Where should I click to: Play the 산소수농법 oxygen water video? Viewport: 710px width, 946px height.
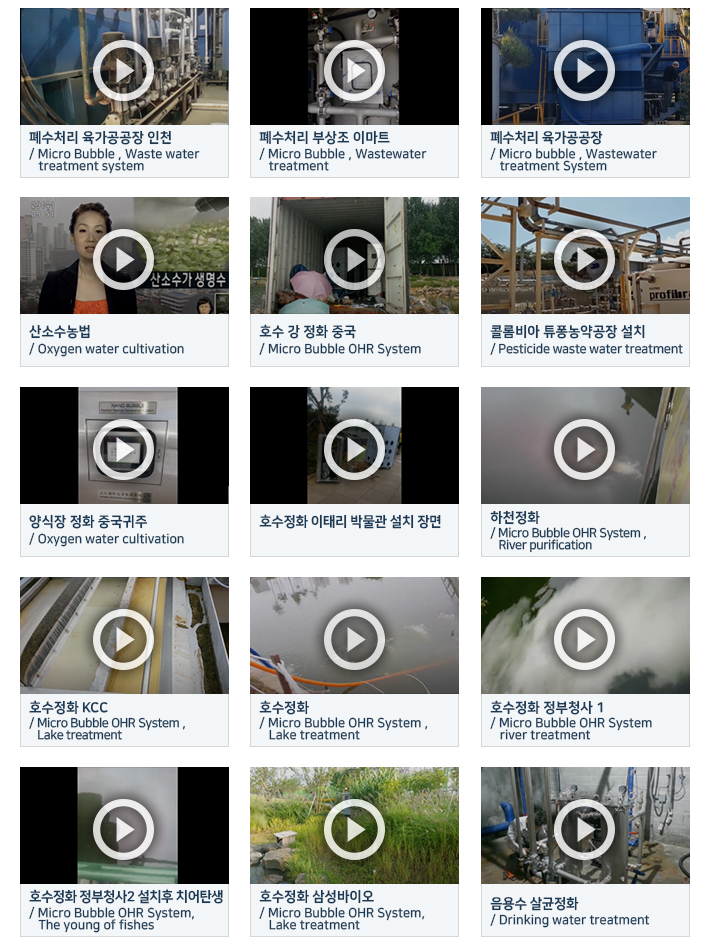coord(124,259)
